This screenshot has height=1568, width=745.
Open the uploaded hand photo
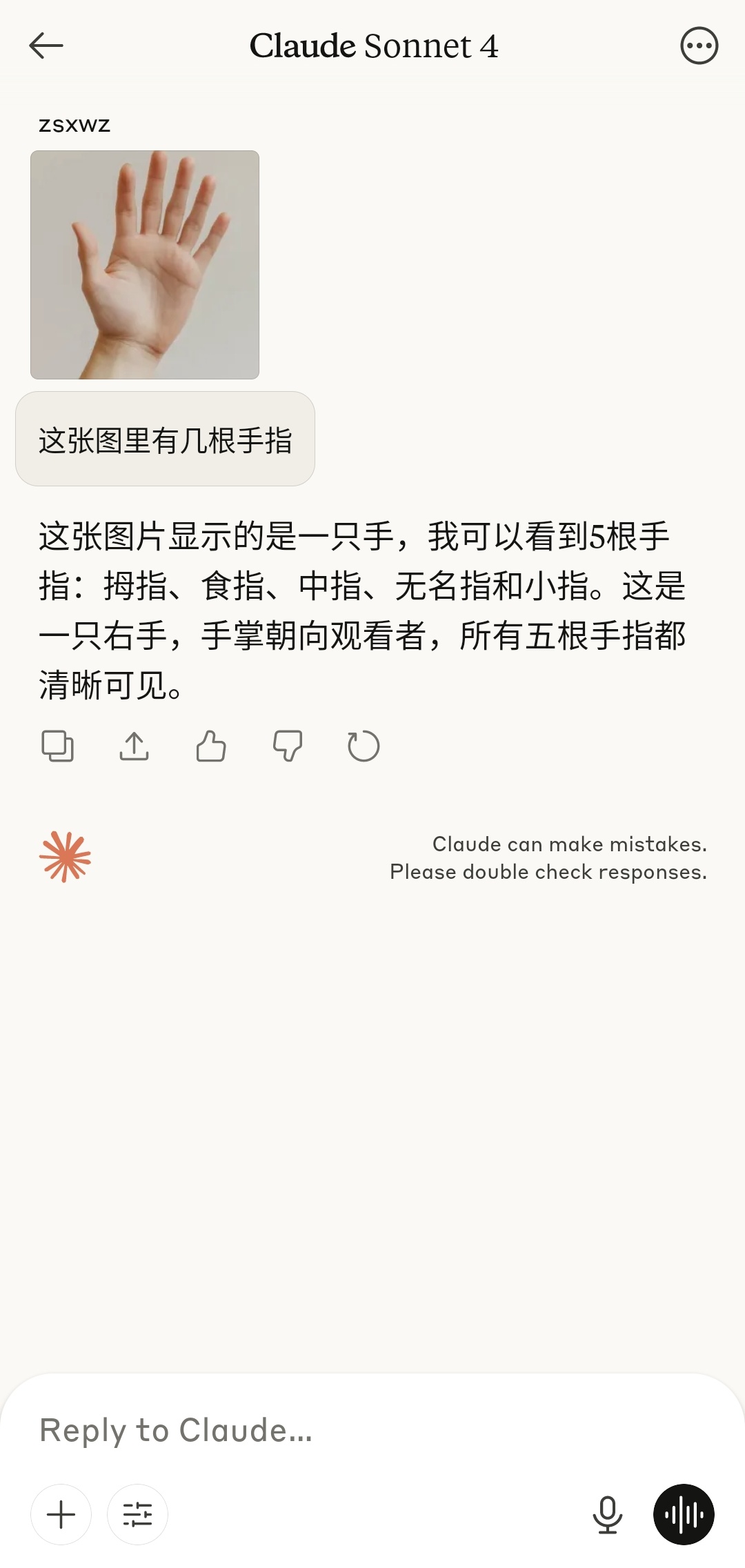145,265
